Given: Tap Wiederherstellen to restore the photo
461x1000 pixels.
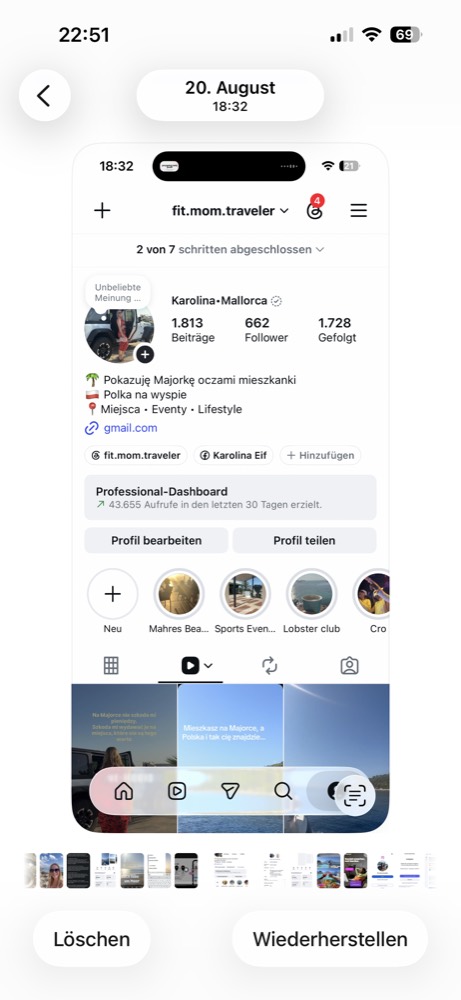Looking at the screenshot, I should click(x=330, y=939).
